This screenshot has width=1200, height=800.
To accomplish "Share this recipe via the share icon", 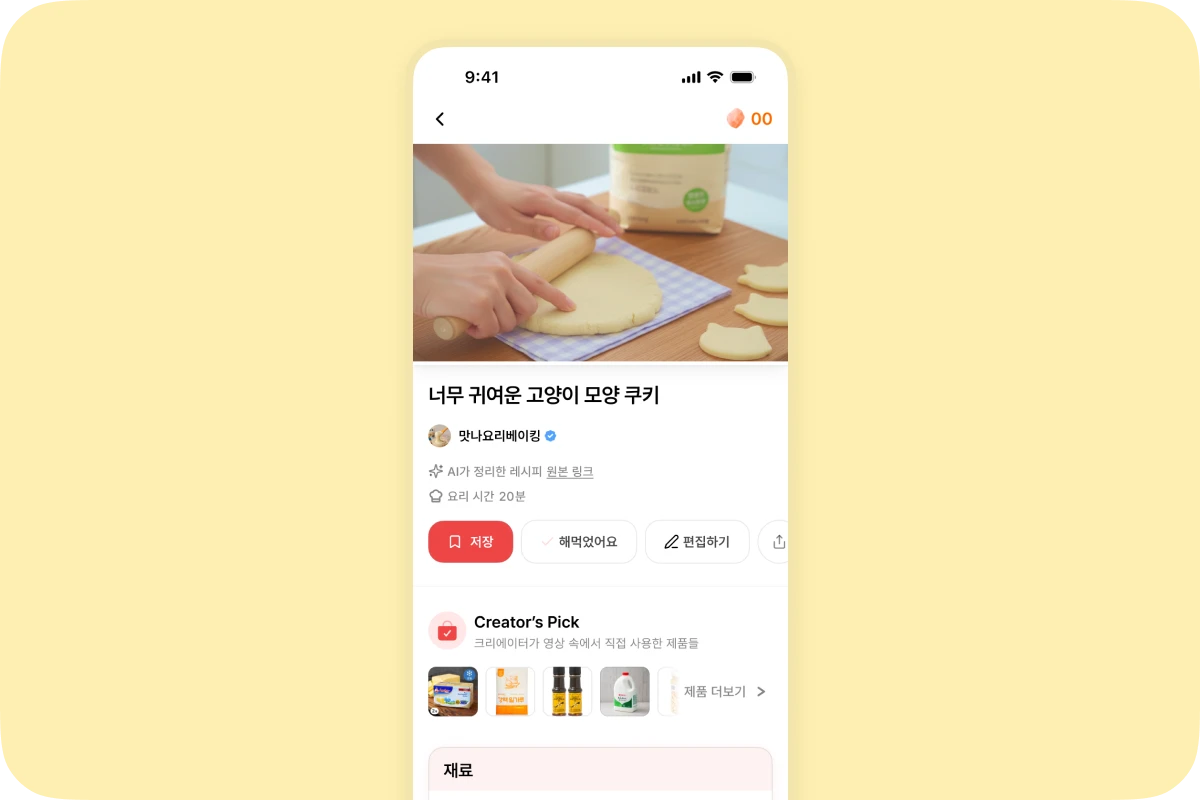I will pyautogui.click(x=778, y=542).
